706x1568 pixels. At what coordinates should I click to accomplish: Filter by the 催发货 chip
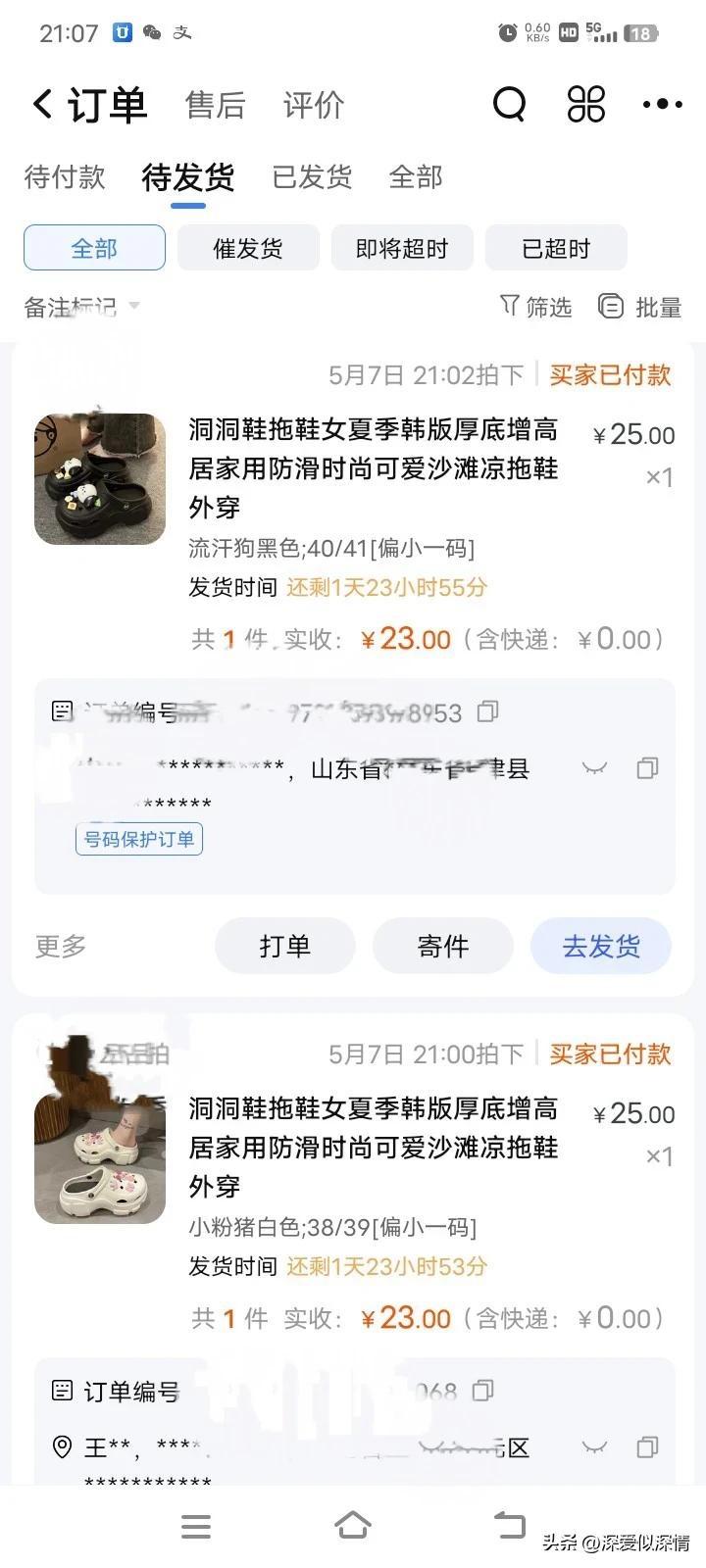coord(248,249)
